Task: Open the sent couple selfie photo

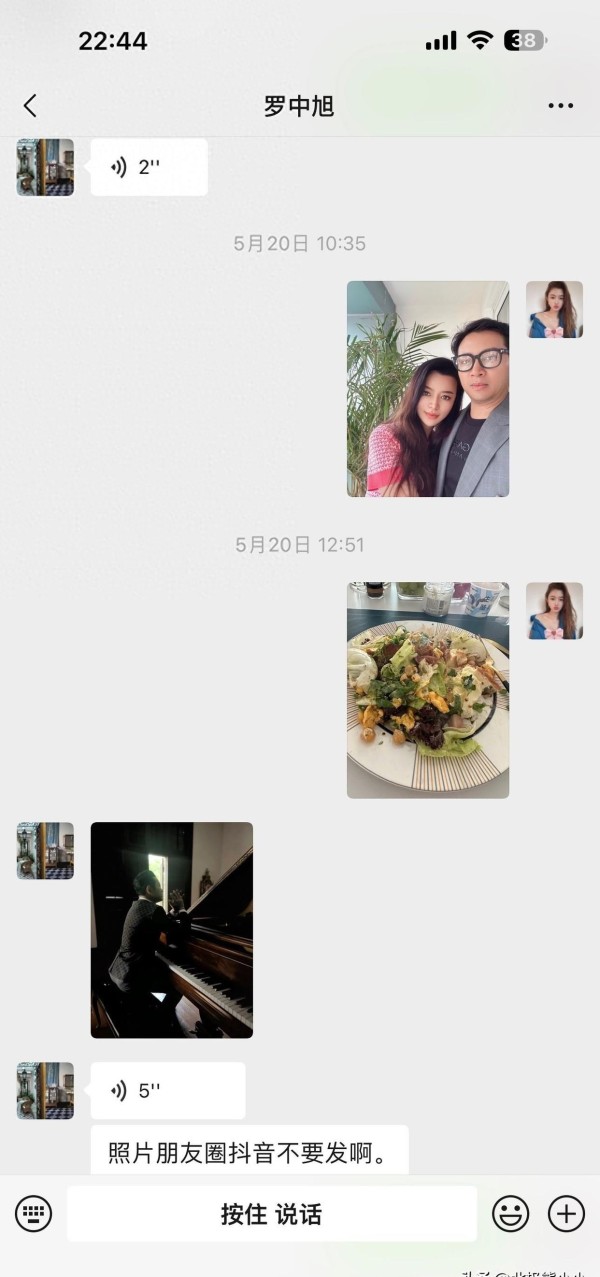Action: [428, 389]
